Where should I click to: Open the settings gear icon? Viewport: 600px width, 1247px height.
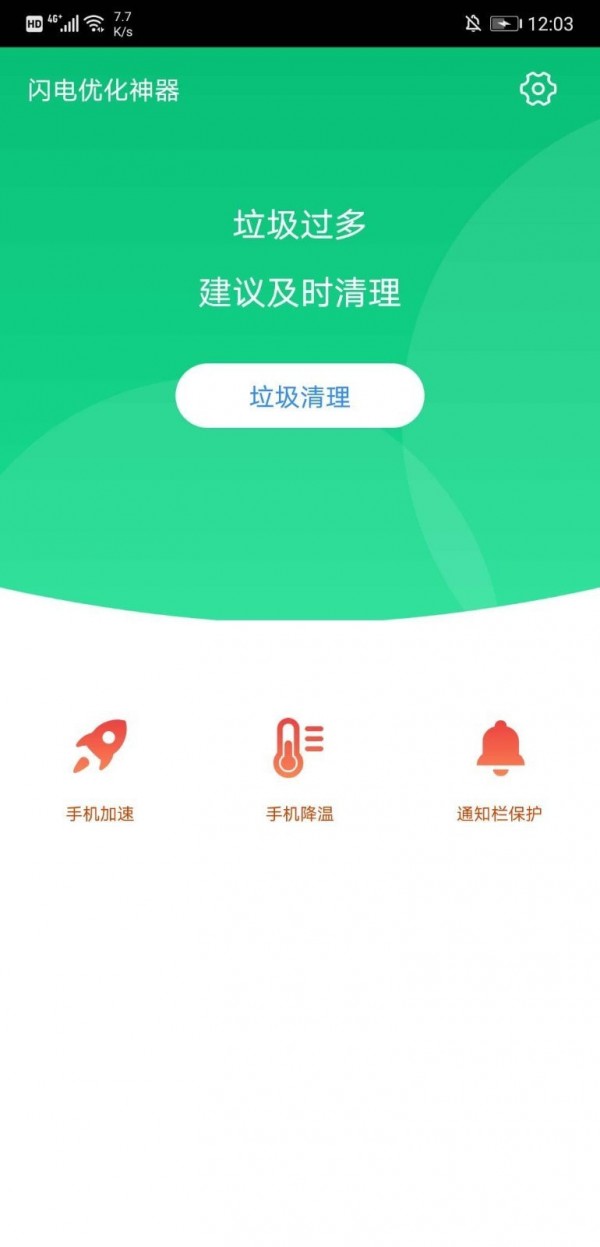[538, 89]
